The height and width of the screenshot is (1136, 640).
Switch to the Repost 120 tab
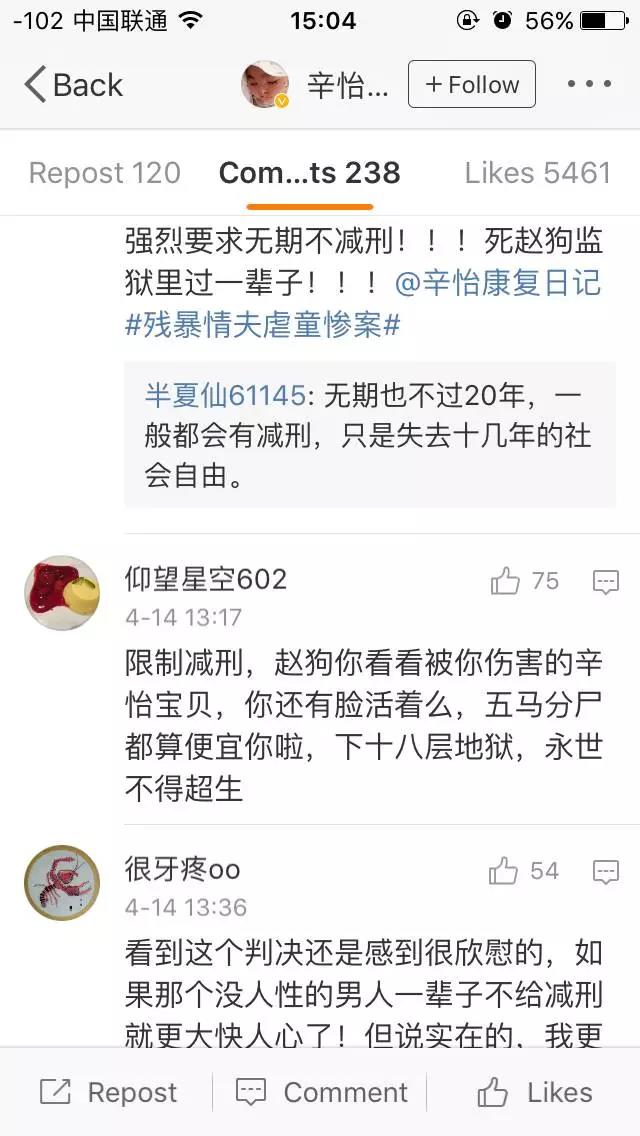(105, 173)
